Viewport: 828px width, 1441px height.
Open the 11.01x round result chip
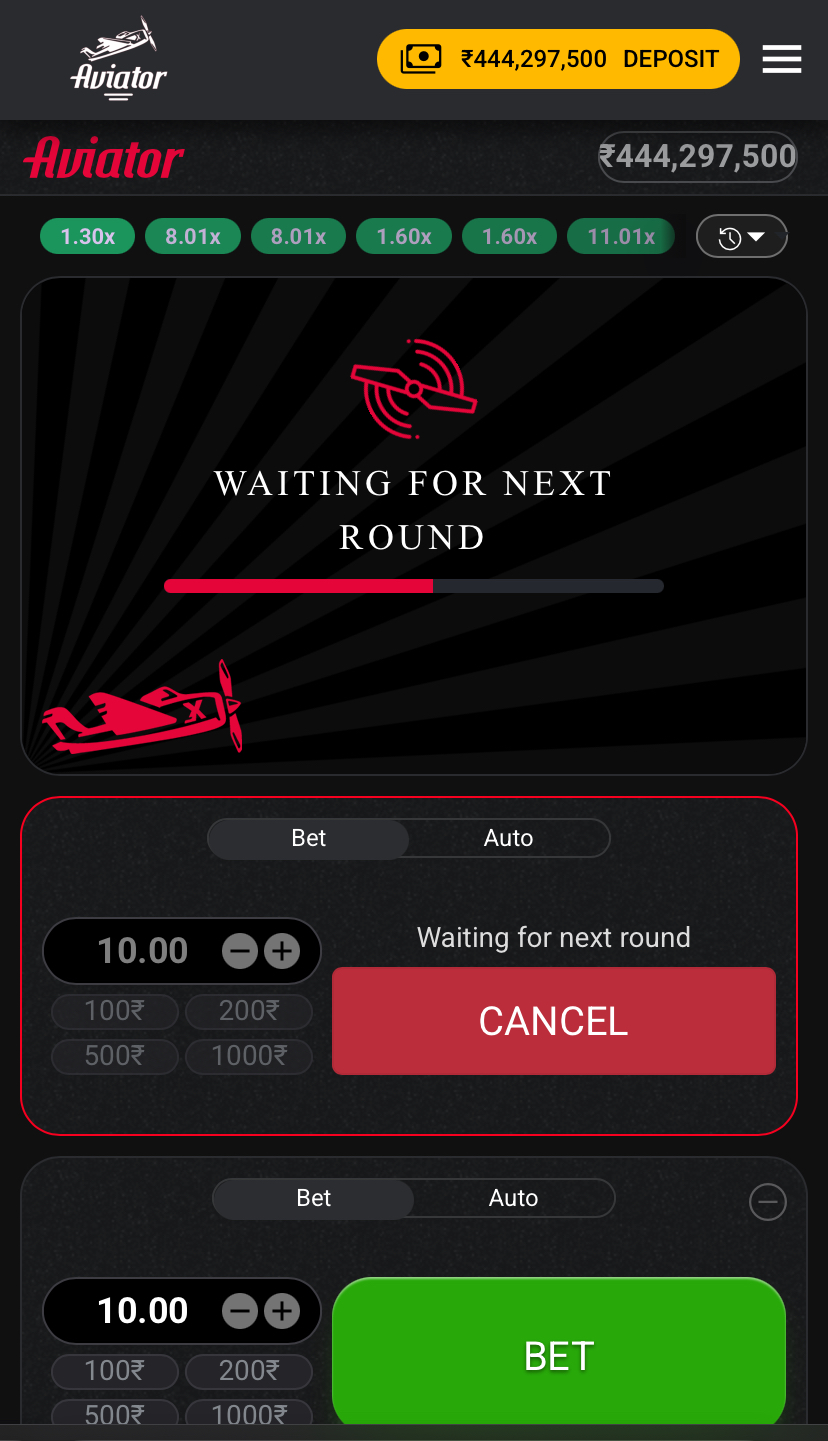tap(620, 237)
